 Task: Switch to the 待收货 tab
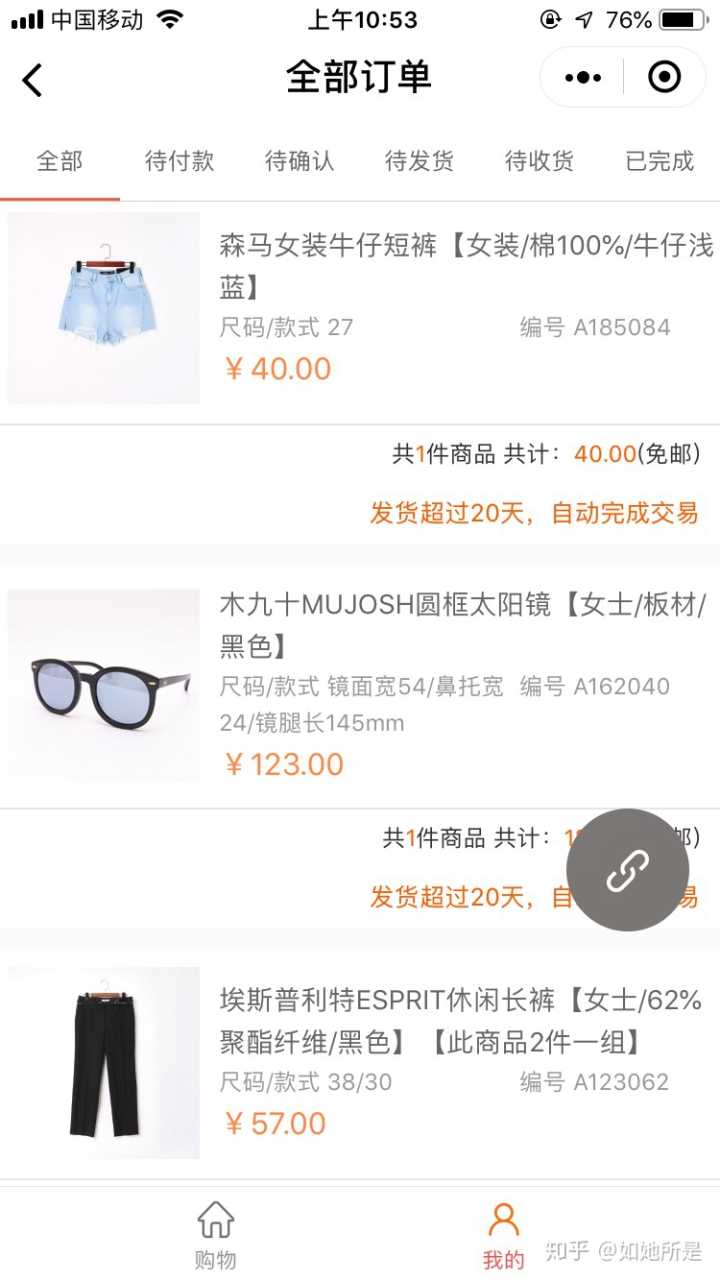pos(540,161)
